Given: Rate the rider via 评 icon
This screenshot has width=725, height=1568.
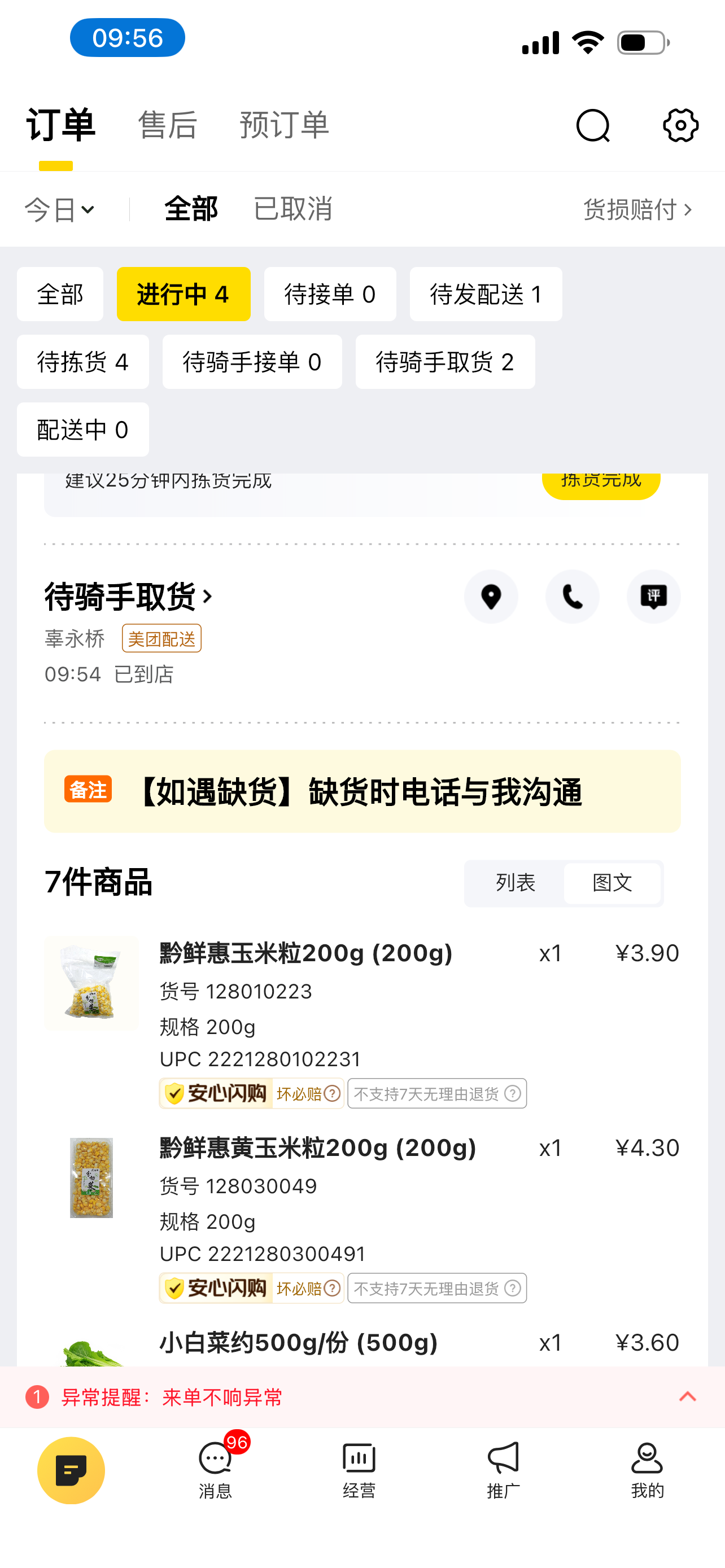Looking at the screenshot, I should [x=653, y=597].
